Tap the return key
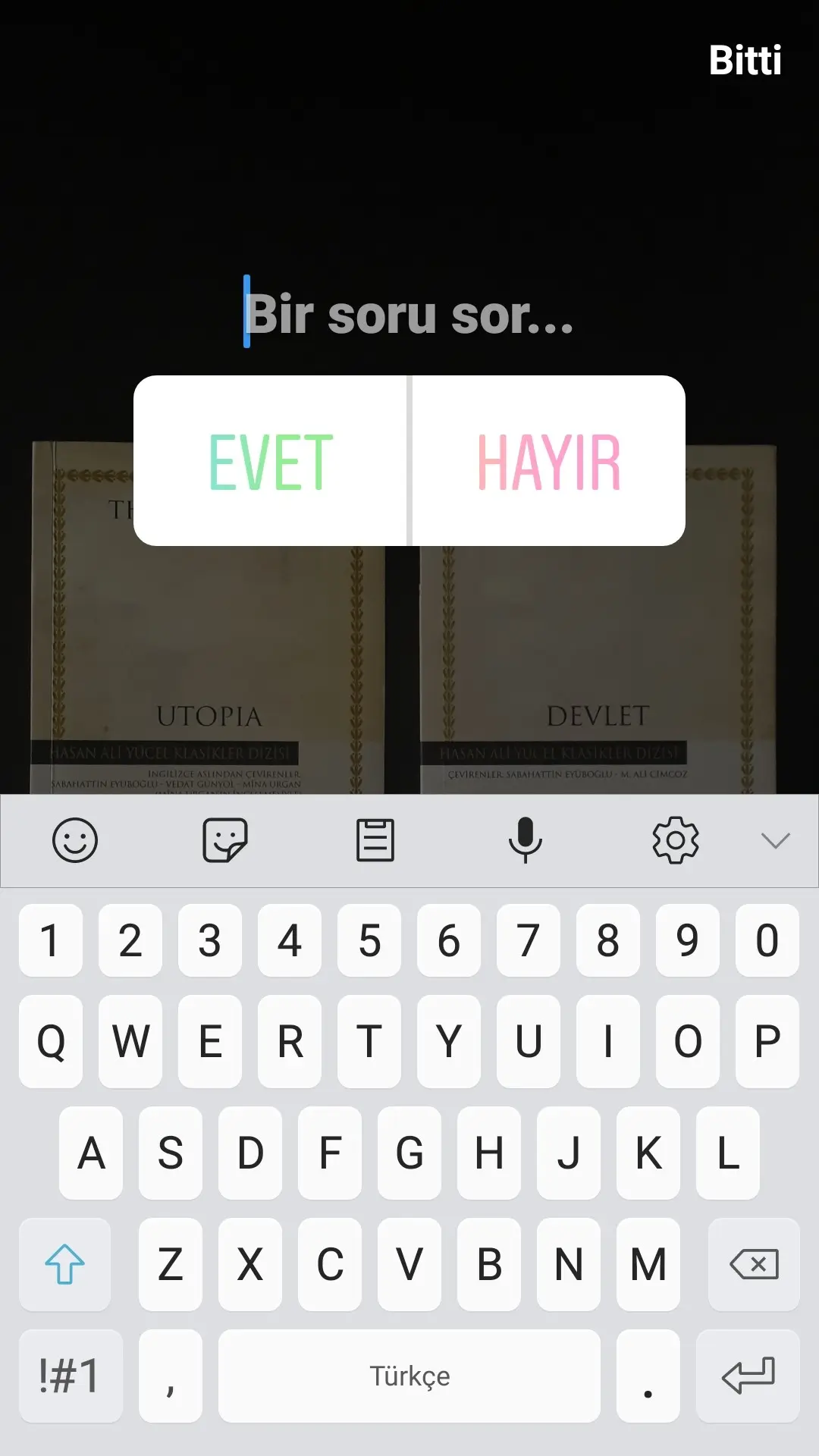 pos(748,1376)
